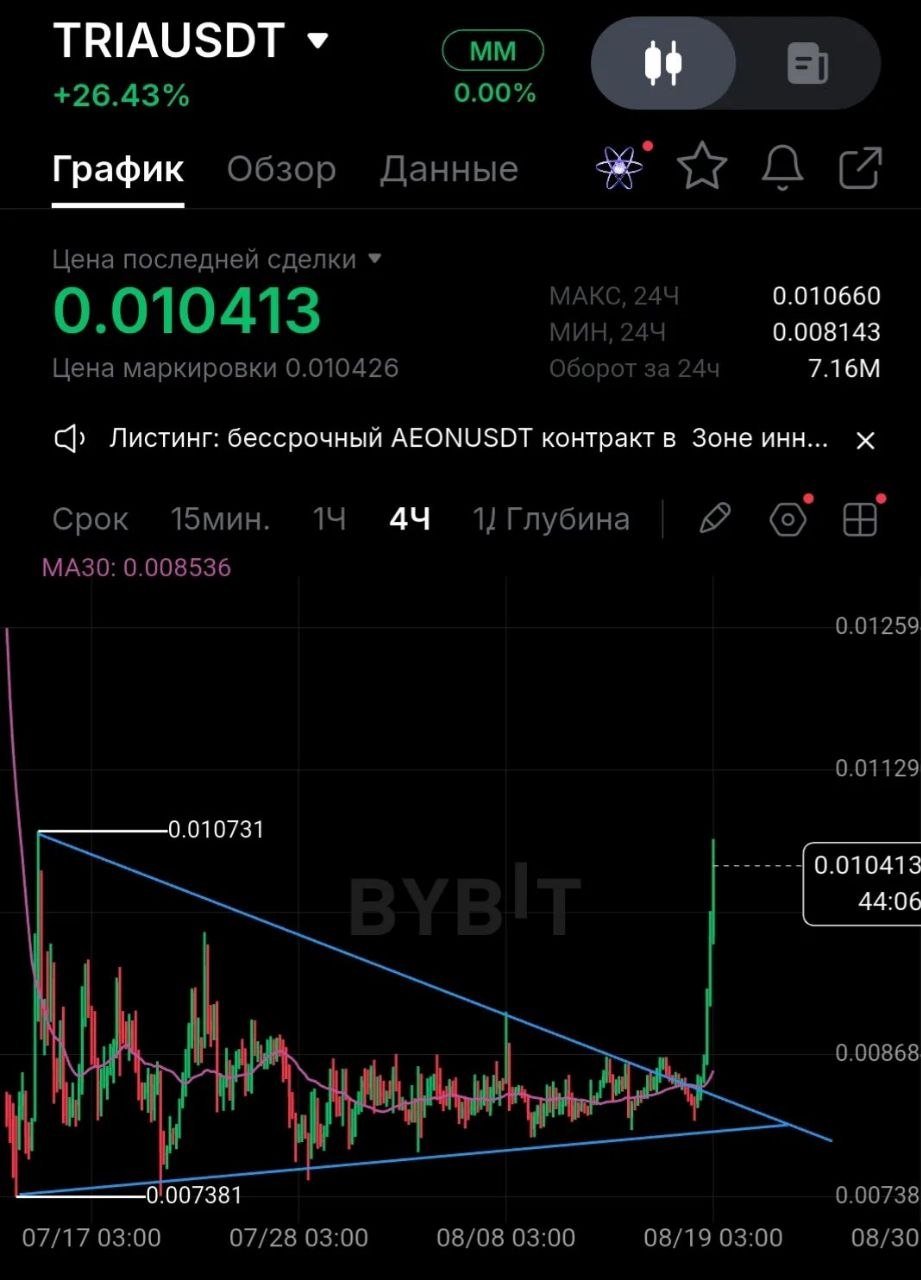Image resolution: width=921 pixels, height=1280 pixels.
Task: Open the Обзор tab
Action: pos(281,169)
